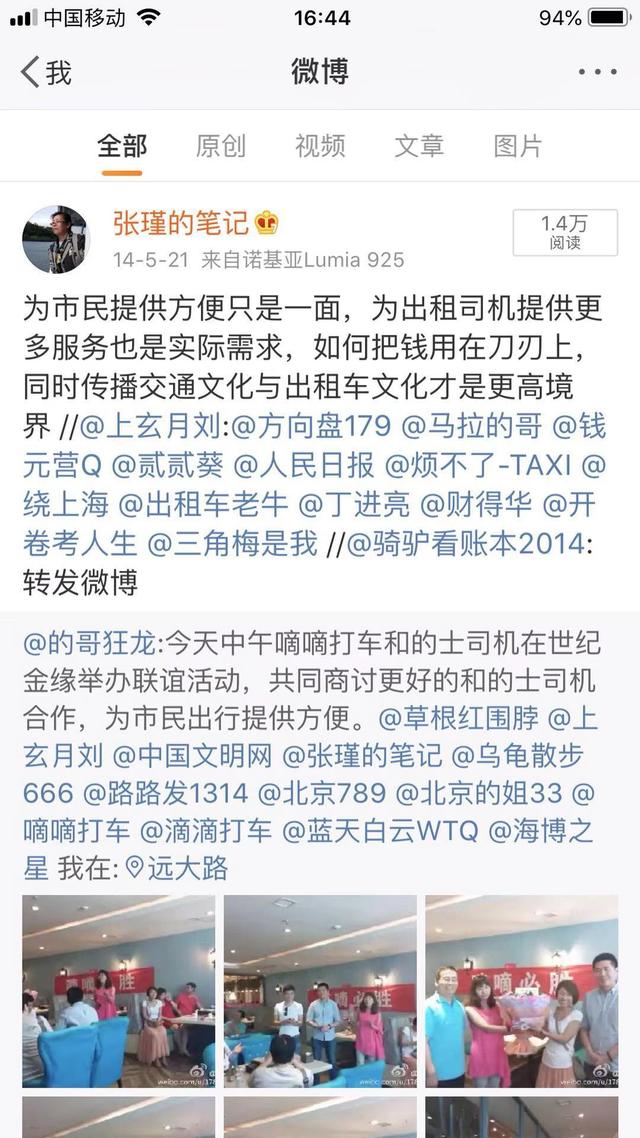Screen dimensions: 640x1138
Task: Switch to the 视频 tab
Action: tap(320, 146)
